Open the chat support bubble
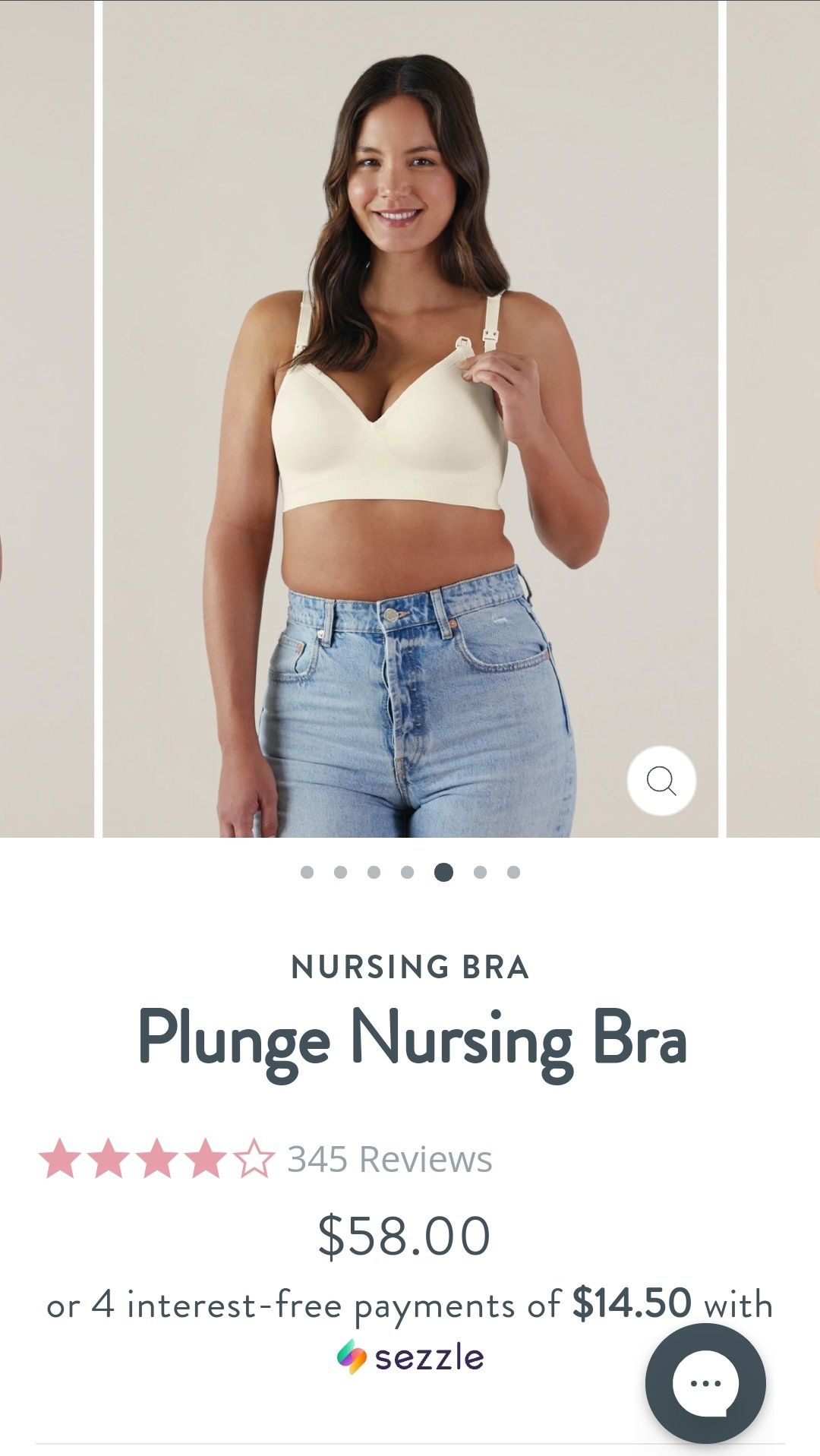 click(705, 1383)
